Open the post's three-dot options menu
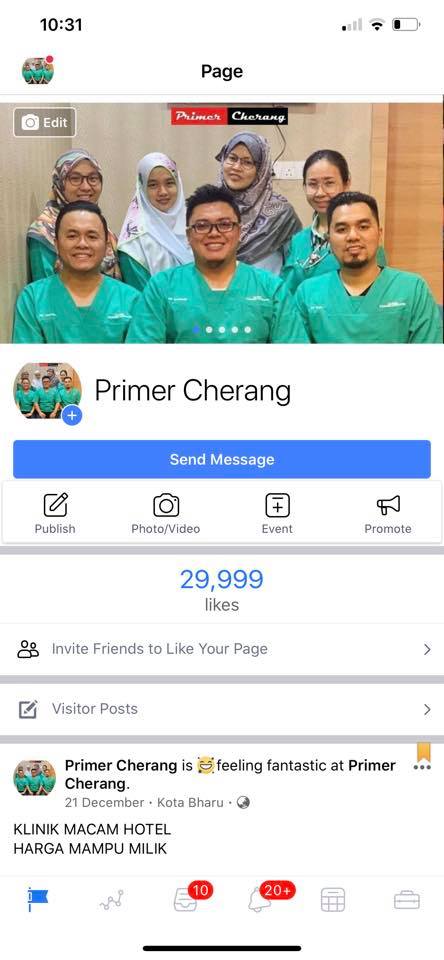 point(423,767)
